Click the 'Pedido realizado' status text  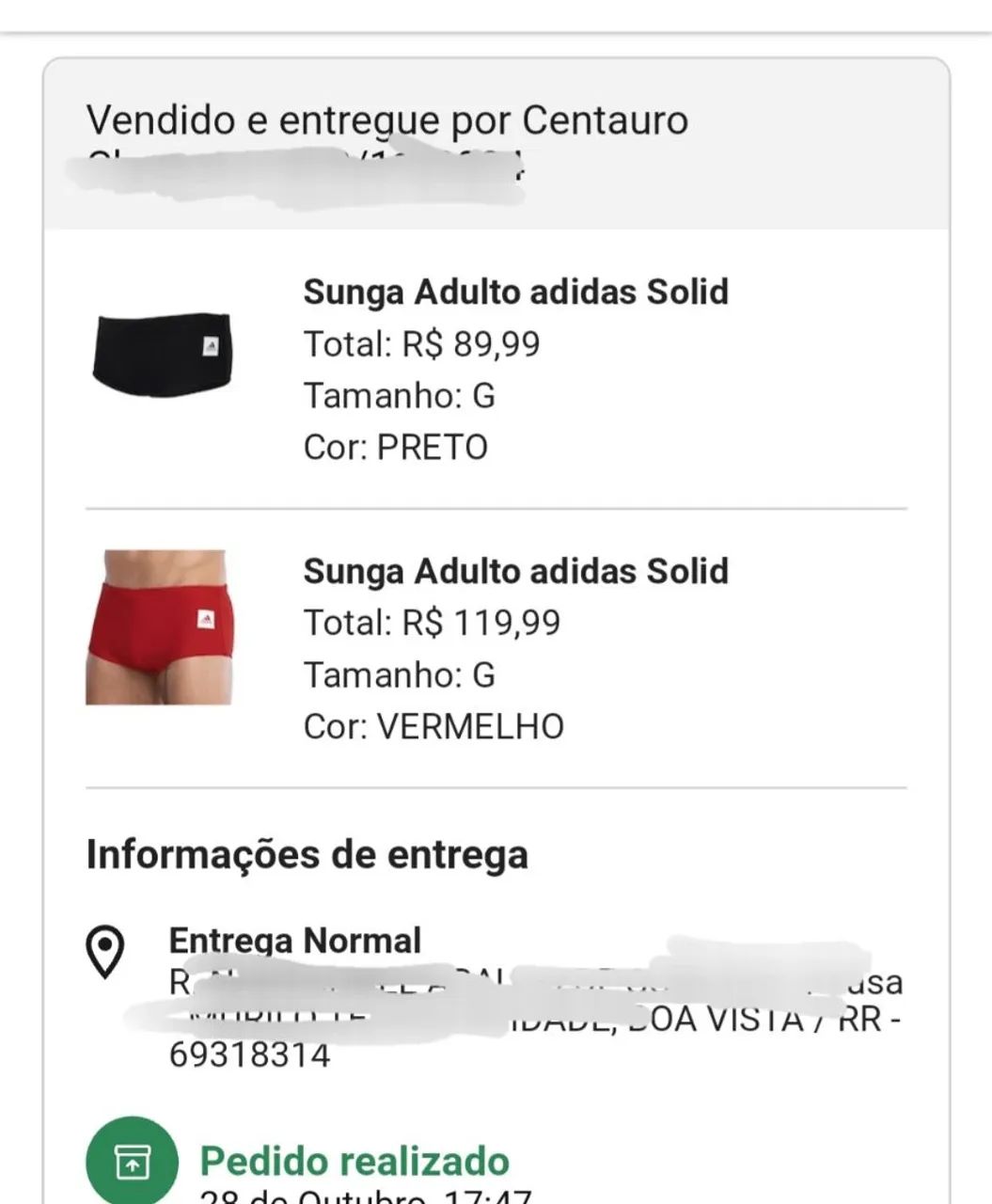354,1161
